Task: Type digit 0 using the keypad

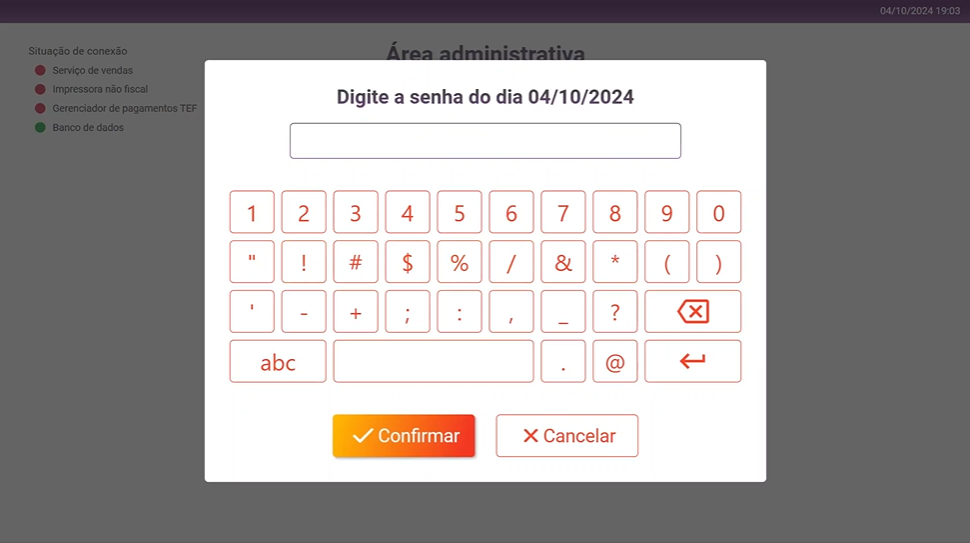Action: click(x=718, y=212)
